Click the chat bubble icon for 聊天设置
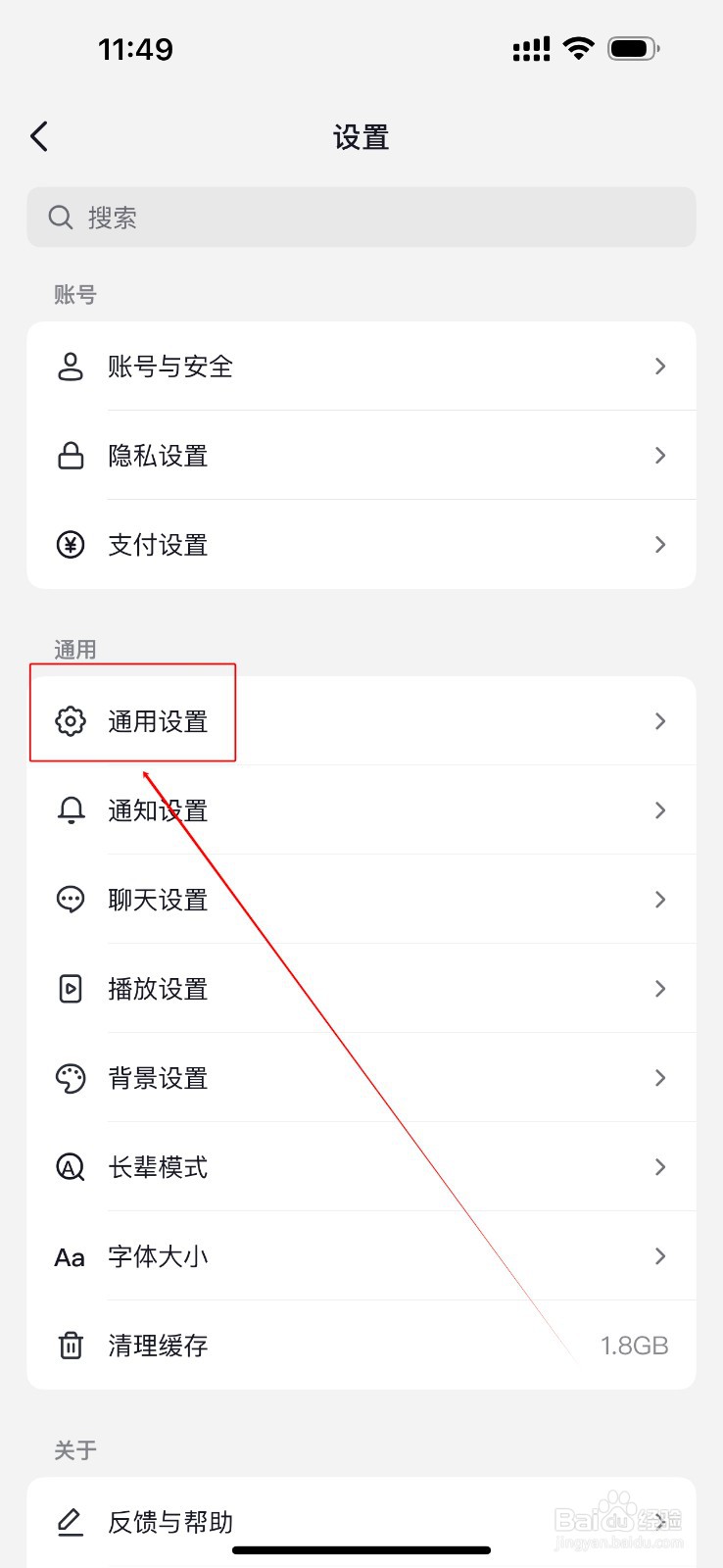Viewport: 723px width, 1568px height. (70, 900)
